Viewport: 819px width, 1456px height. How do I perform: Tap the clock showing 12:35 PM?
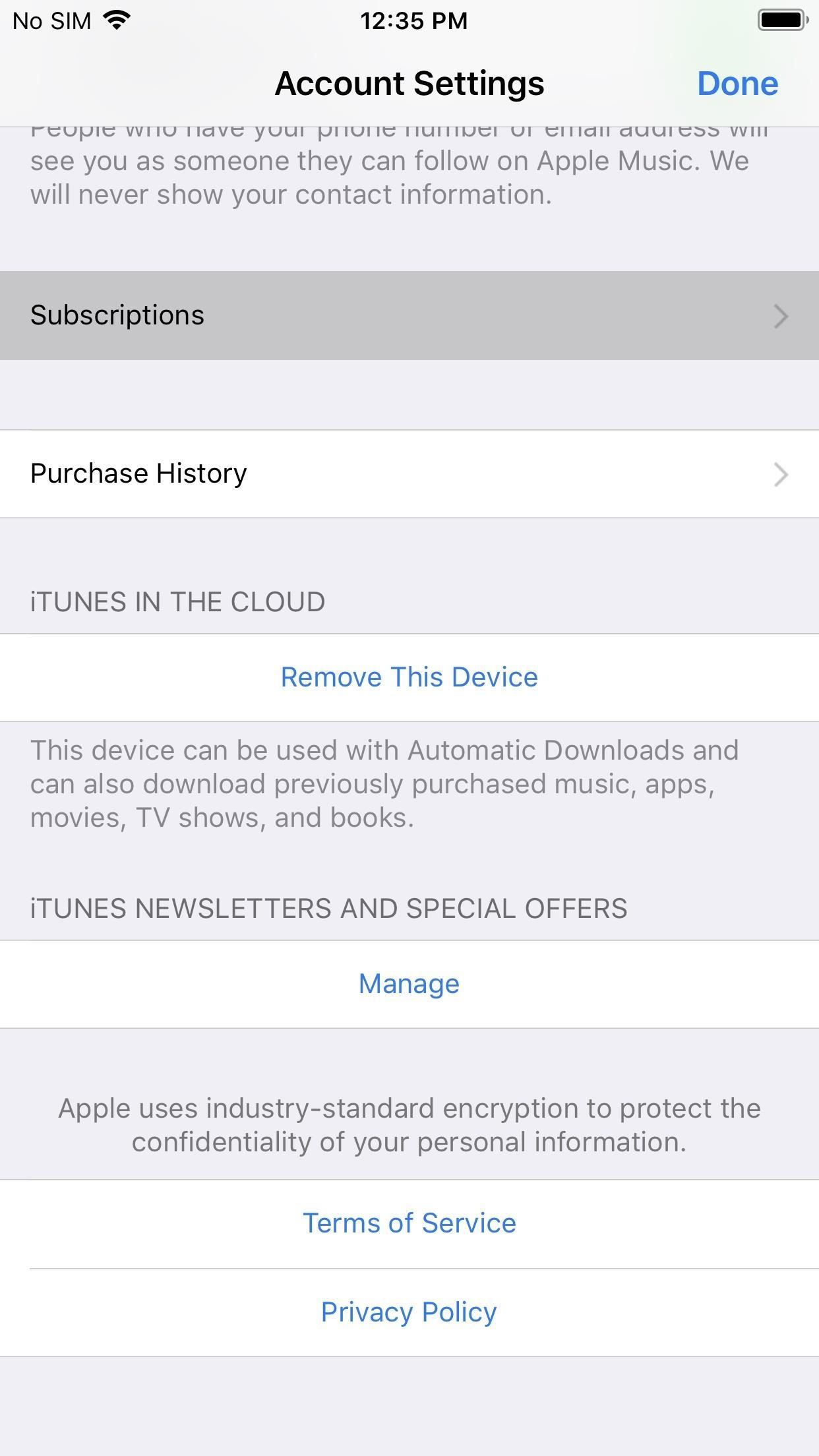tap(414, 20)
